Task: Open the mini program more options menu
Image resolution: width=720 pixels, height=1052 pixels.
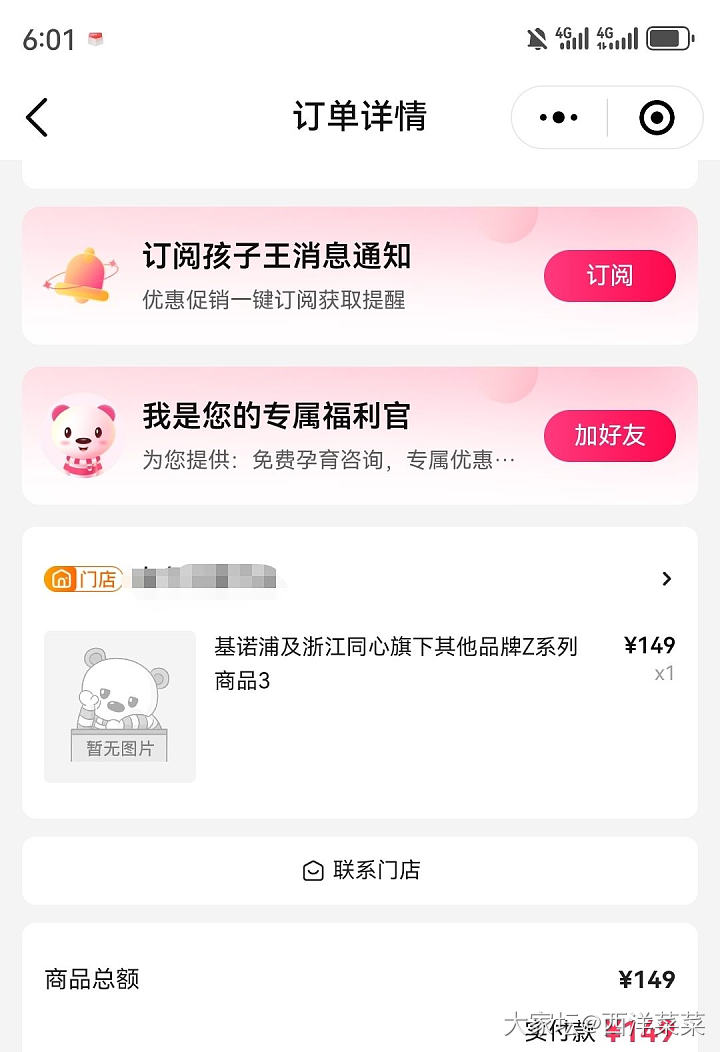Action: [x=558, y=118]
